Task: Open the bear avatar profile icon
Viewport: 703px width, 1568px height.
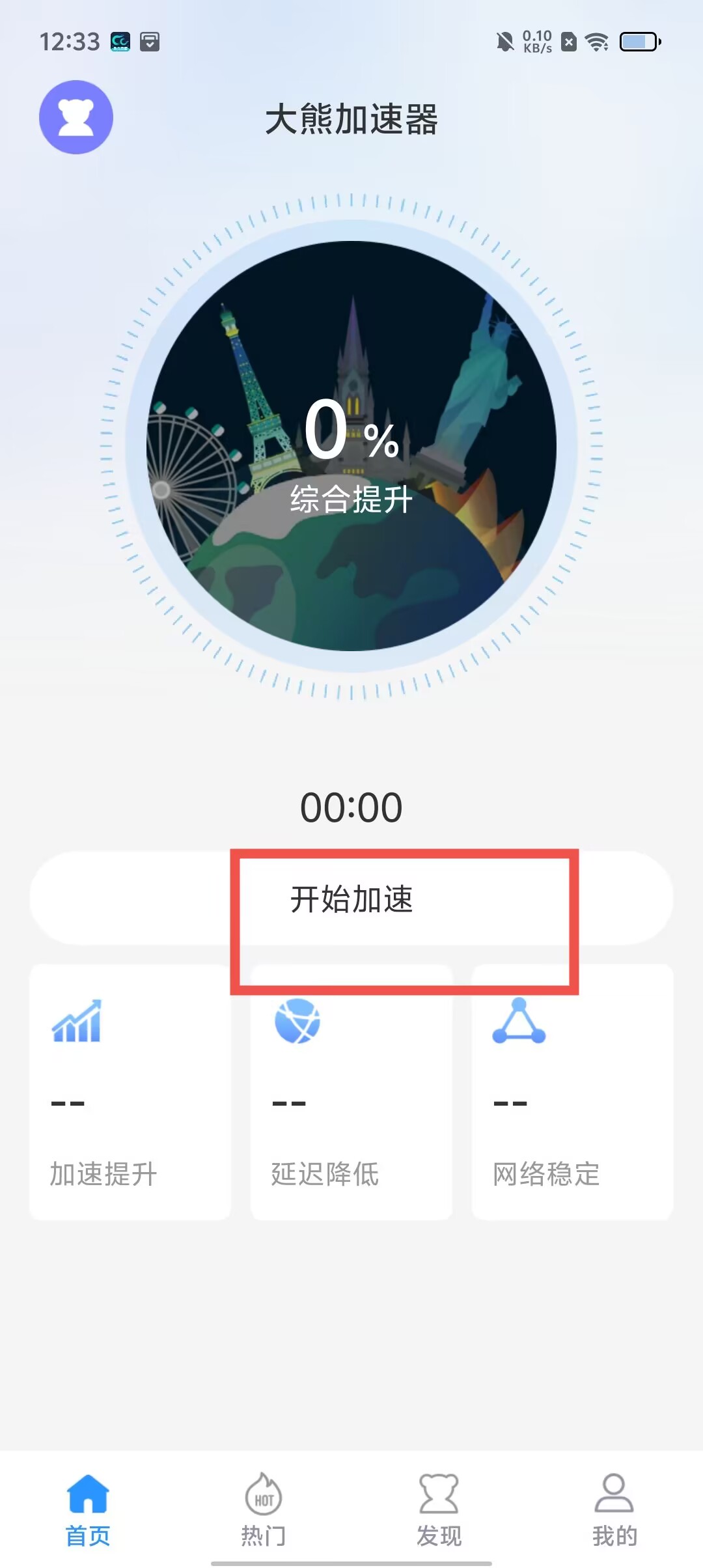Action: click(76, 117)
